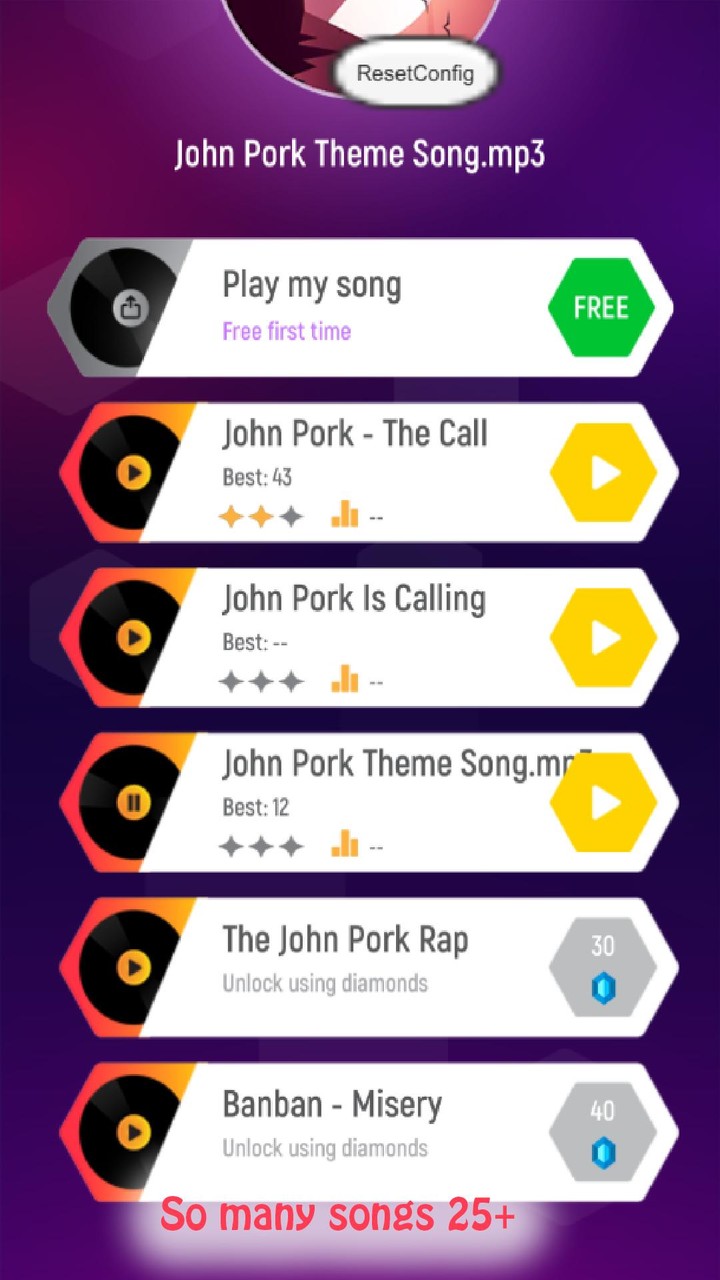The height and width of the screenshot is (1280, 720).
Task: Tap the stars under John Pork Theme Song.mp3
Action: 262,844
